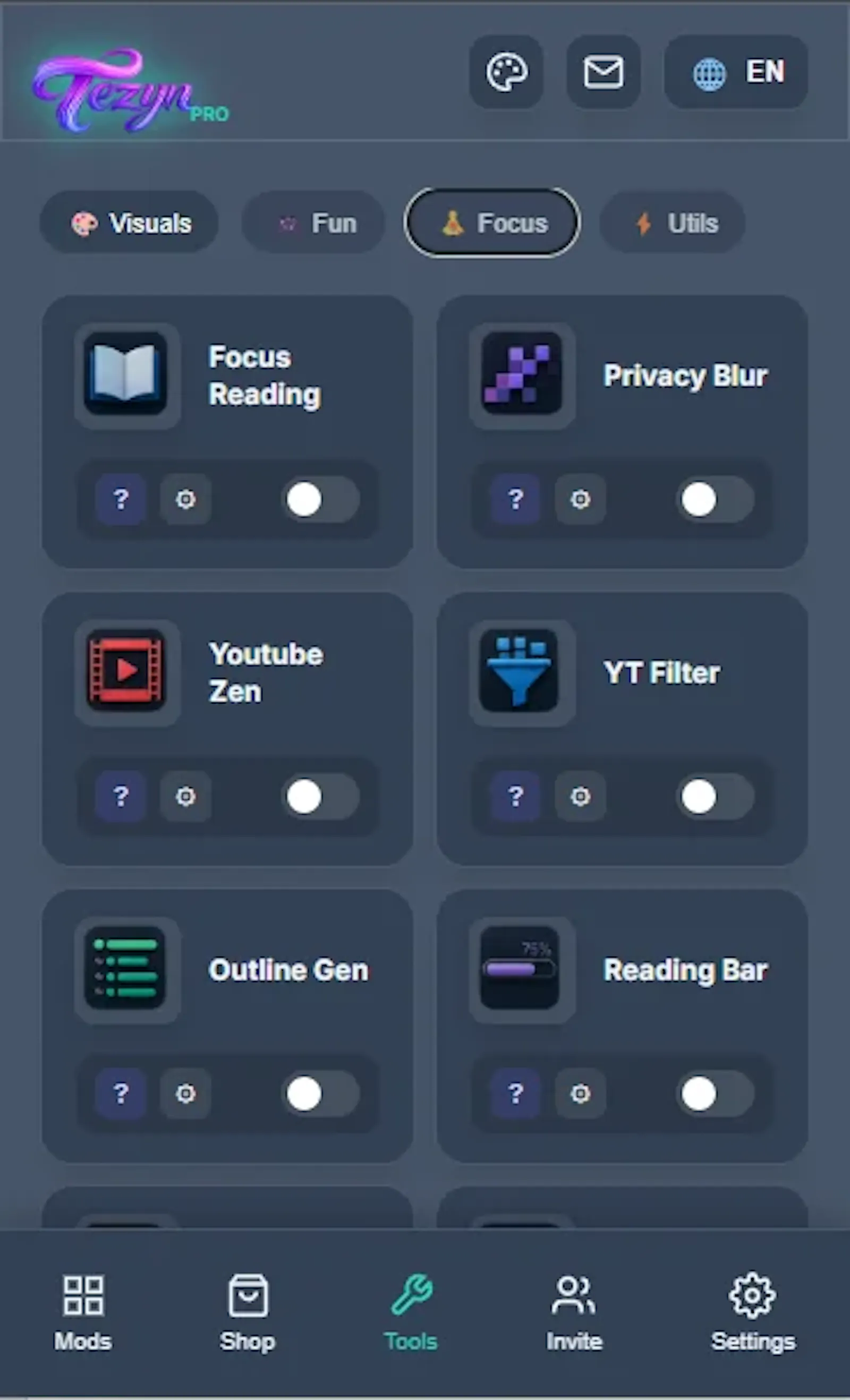Switch to the Utils category
This screenshot has height=1400, width=850.
(x=673, y=223)
